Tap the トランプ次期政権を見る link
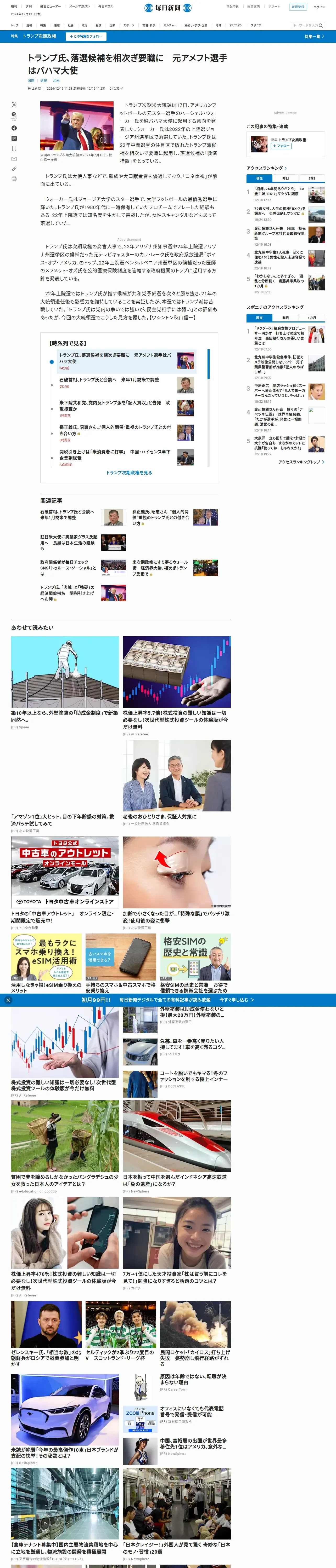 tap(129, 472)
